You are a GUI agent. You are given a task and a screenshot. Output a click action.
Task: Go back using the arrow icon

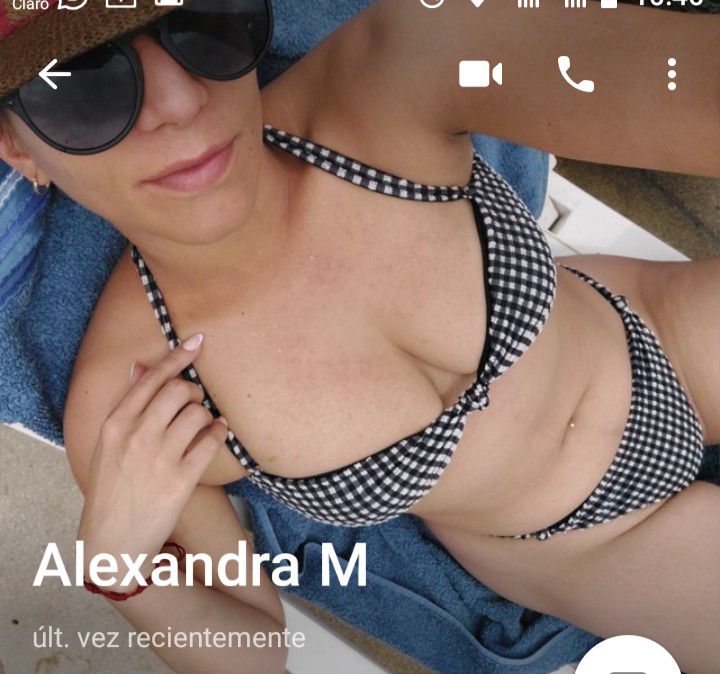point(54,75)
